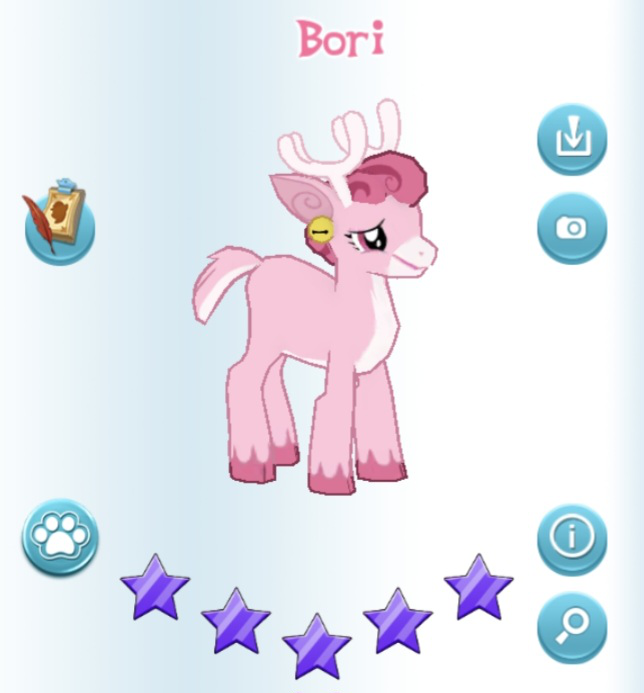Take a photo with the camera button
Screen dimensions: 644x693
572,228
